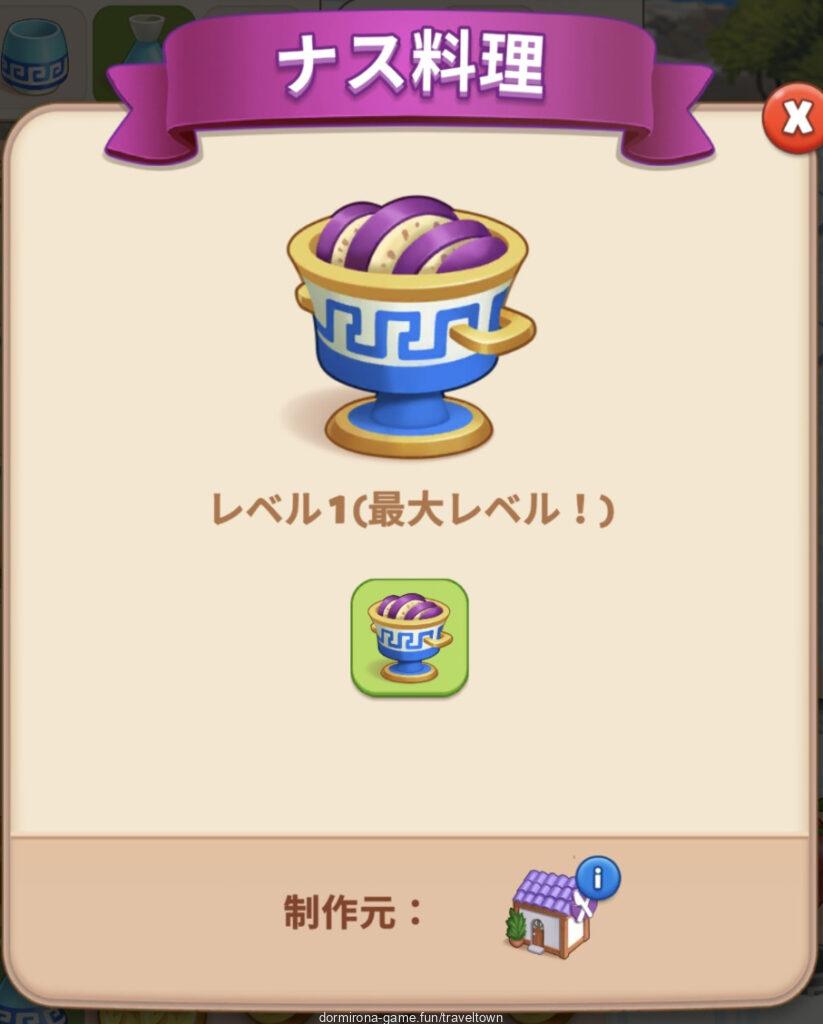The width and height of the screenshot is (823, 1024).
Task: Close the ナス料理 dialog
Action: point(795,118)
